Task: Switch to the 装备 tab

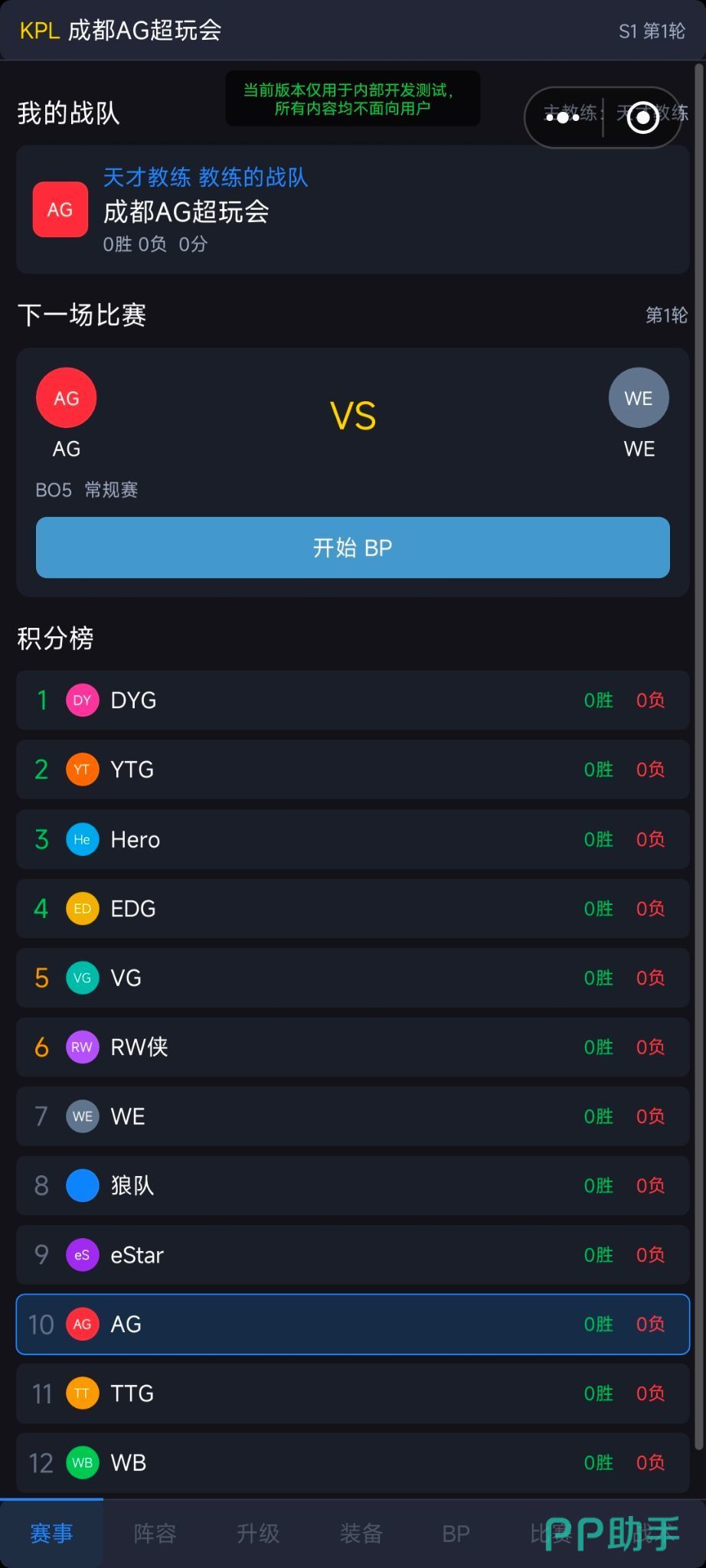Action: [x=361, y=1533]
